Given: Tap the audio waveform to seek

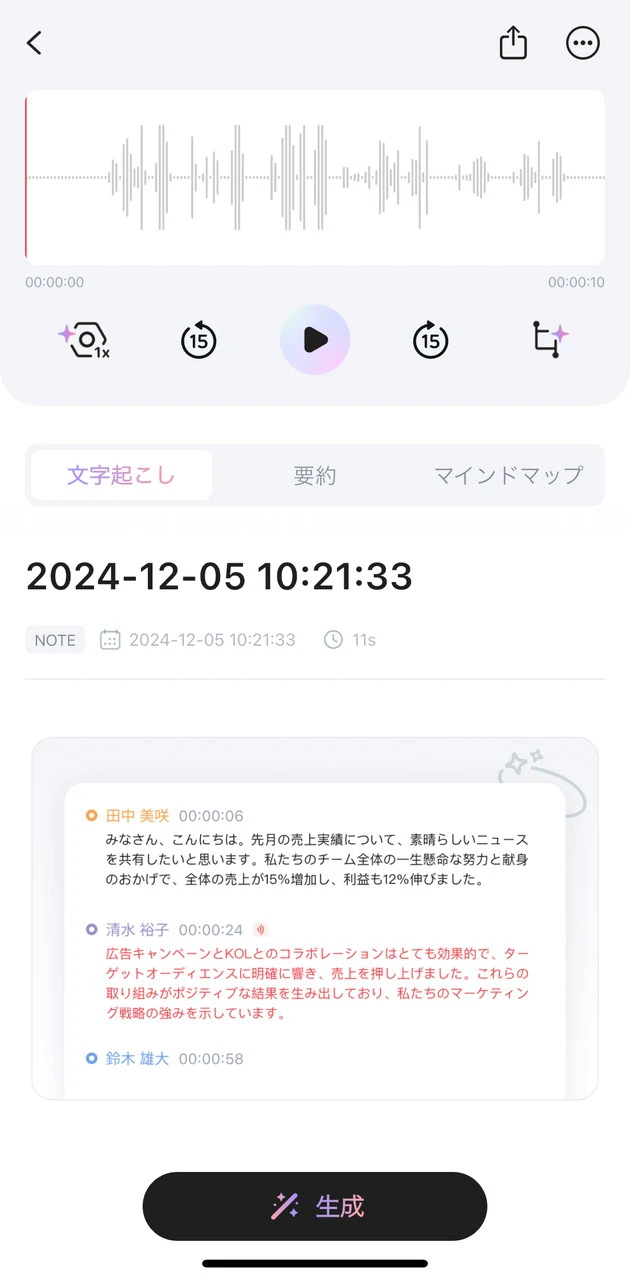Looking at the screenshot, I should tap(315, 178).
